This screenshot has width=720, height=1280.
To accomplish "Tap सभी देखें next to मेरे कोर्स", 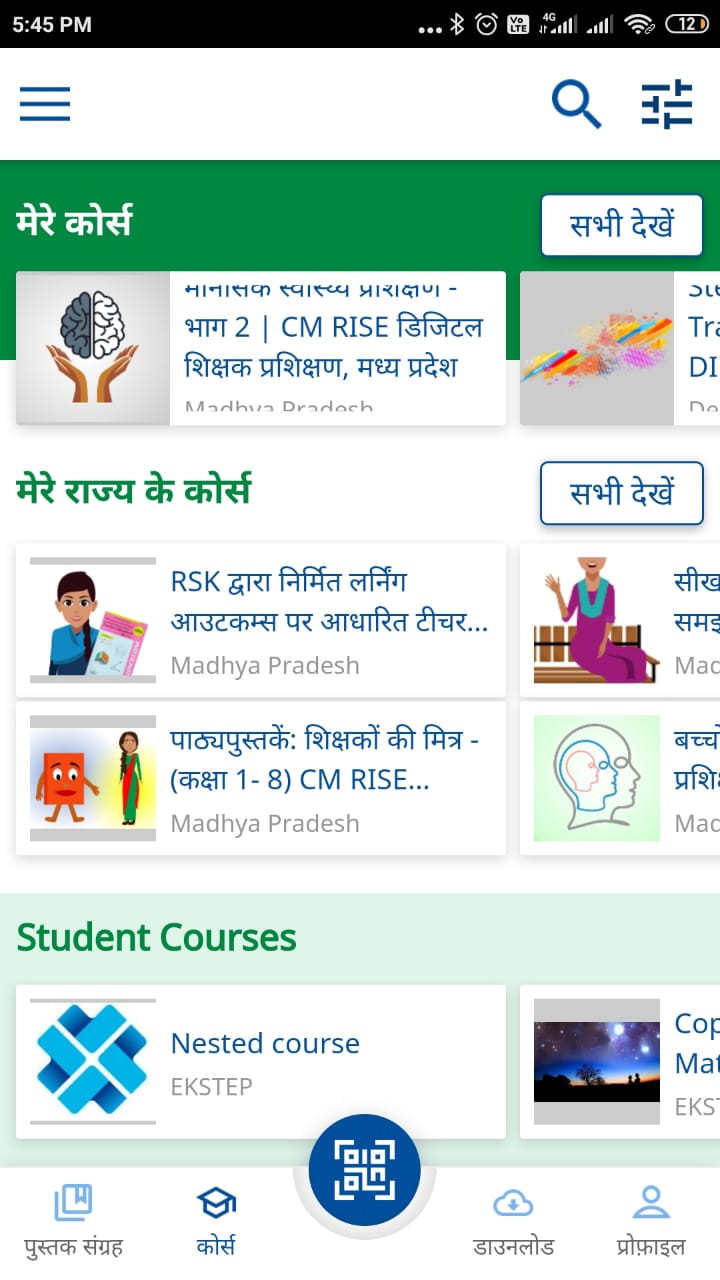I will click(621, 225).
